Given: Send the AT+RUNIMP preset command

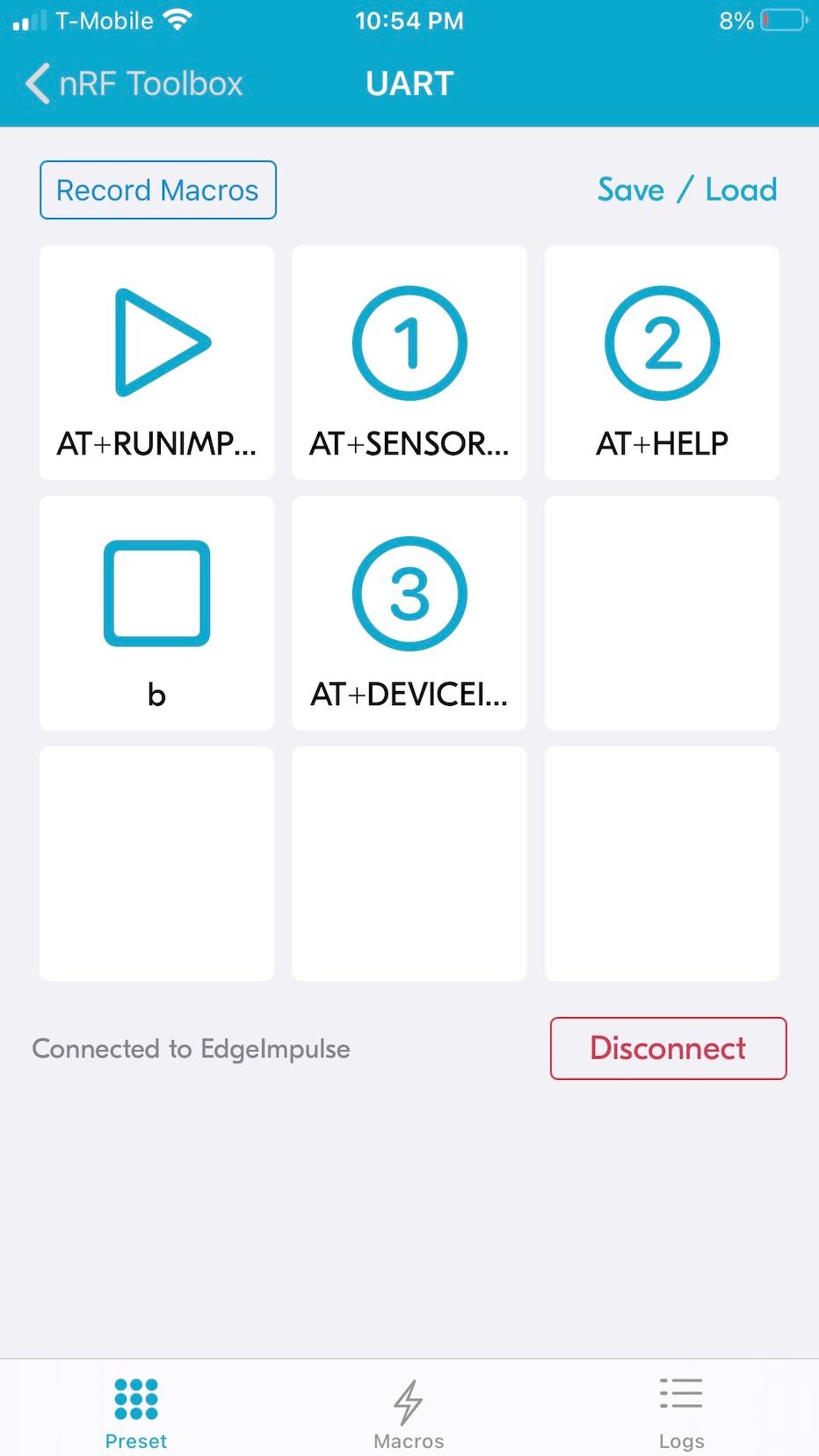Looking at the screenshot, I should (157, 362).
